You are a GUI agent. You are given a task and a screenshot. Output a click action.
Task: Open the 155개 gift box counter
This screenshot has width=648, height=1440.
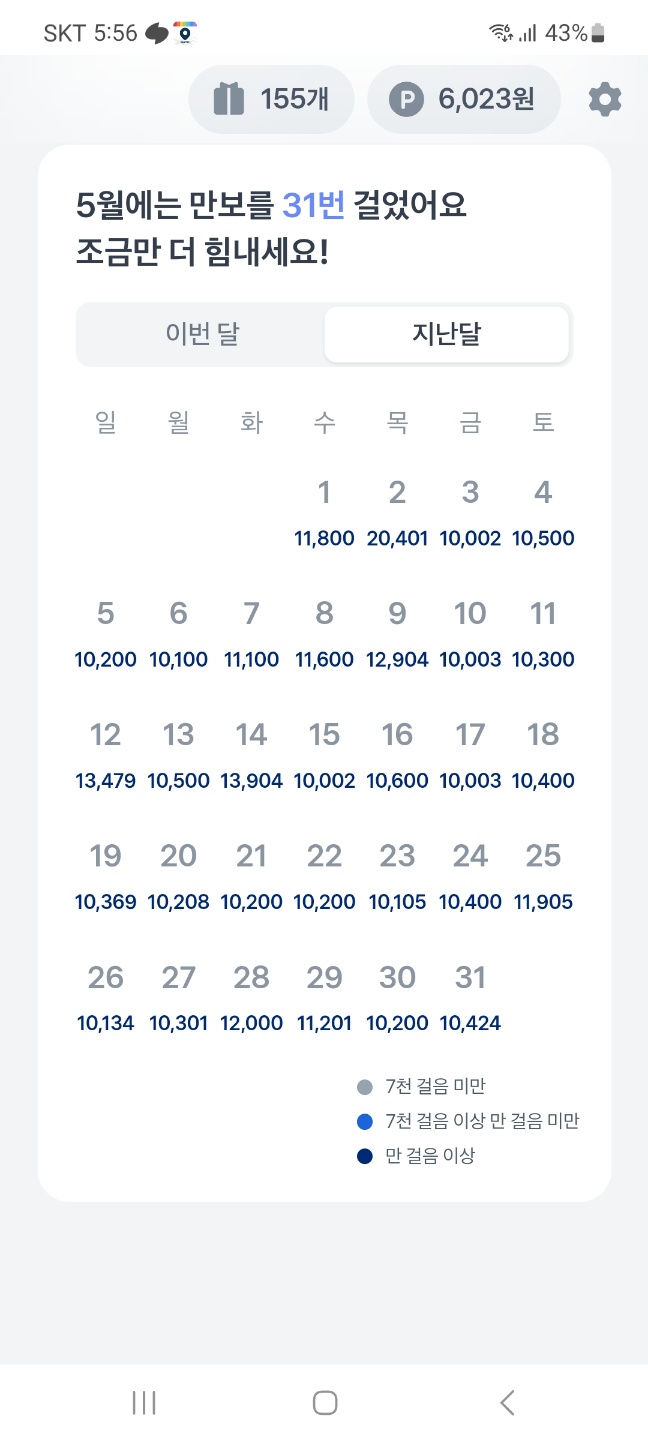coord(271,100)
